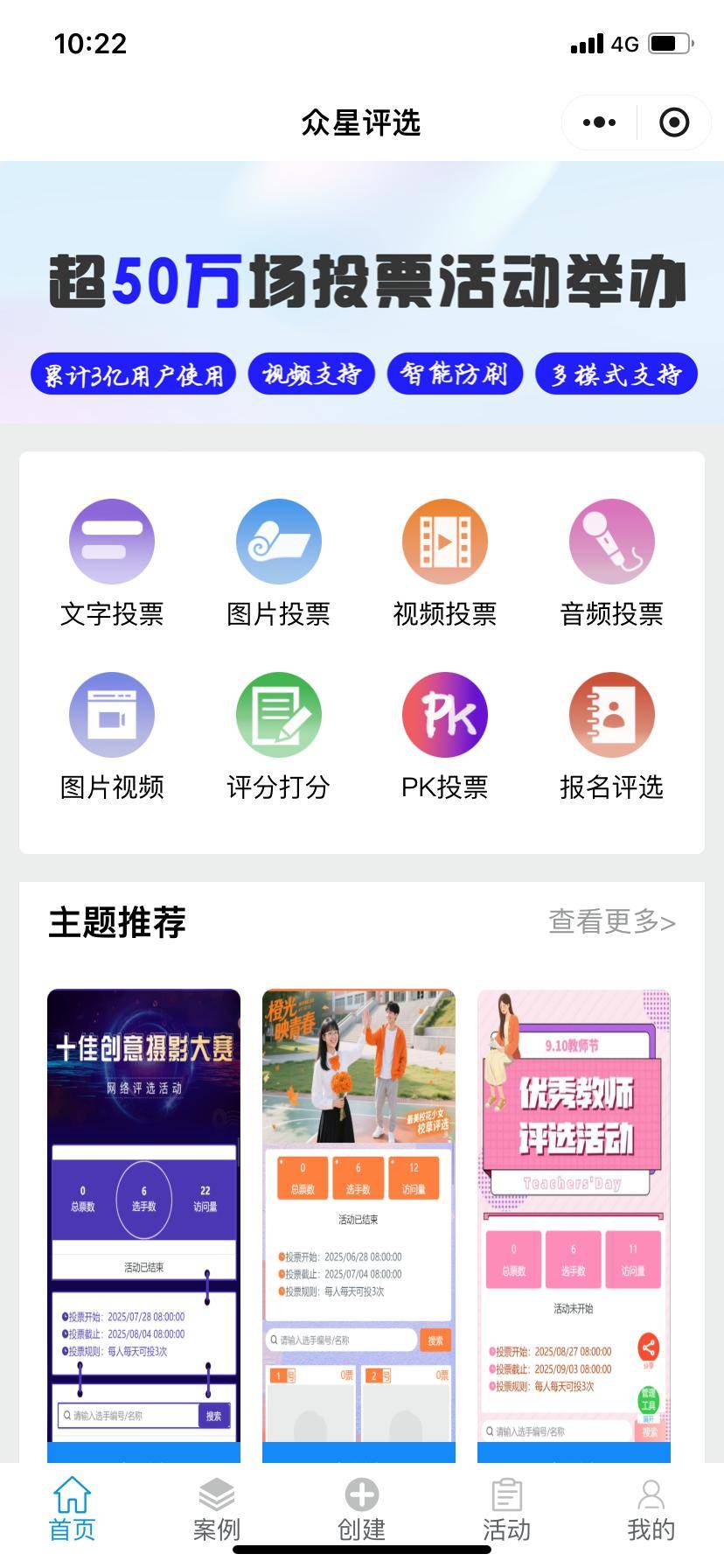Go to the 创建 tab
The height and width of the screenshot is (1568, 724).
pyautogui.click(x=362, y=1509)
